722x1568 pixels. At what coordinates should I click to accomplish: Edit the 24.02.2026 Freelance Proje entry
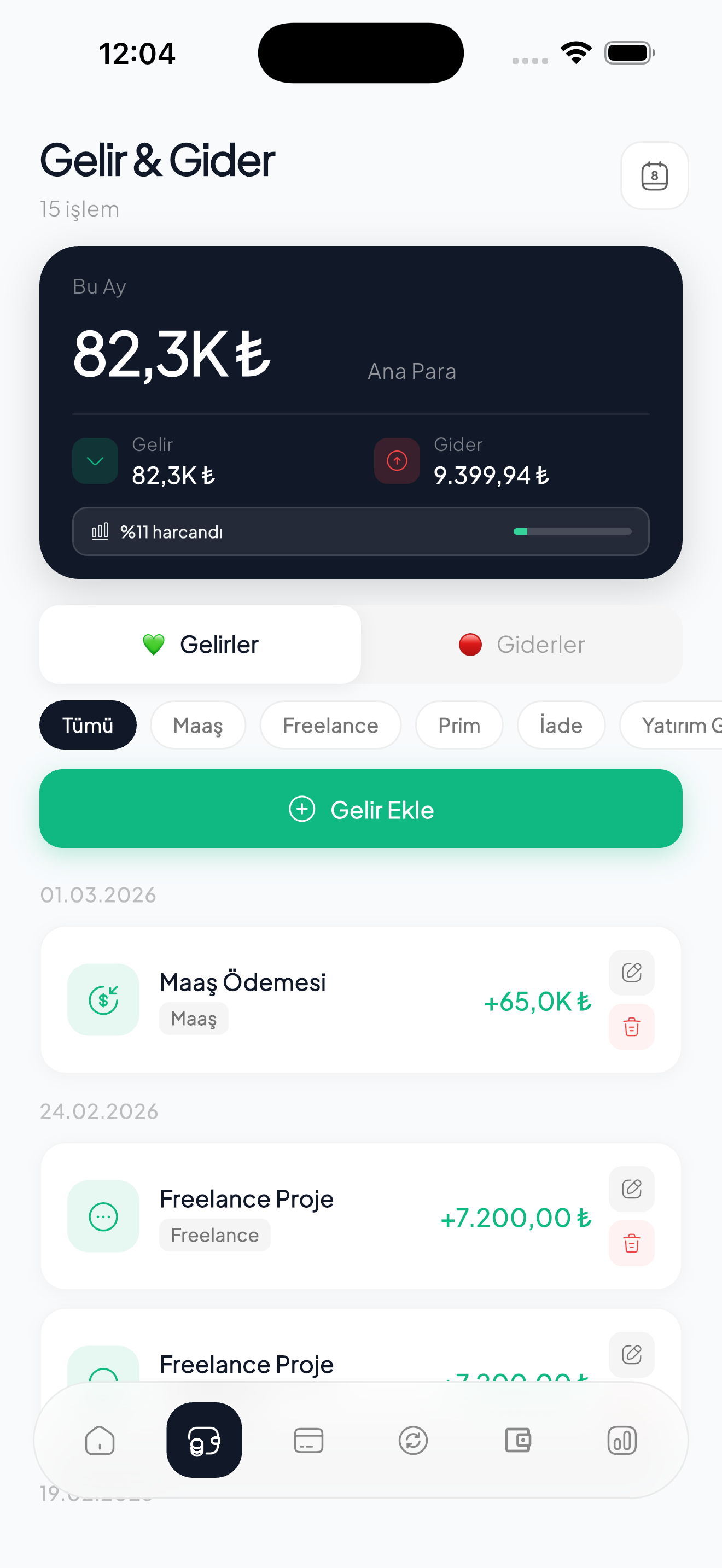(x=631, y=1188)
